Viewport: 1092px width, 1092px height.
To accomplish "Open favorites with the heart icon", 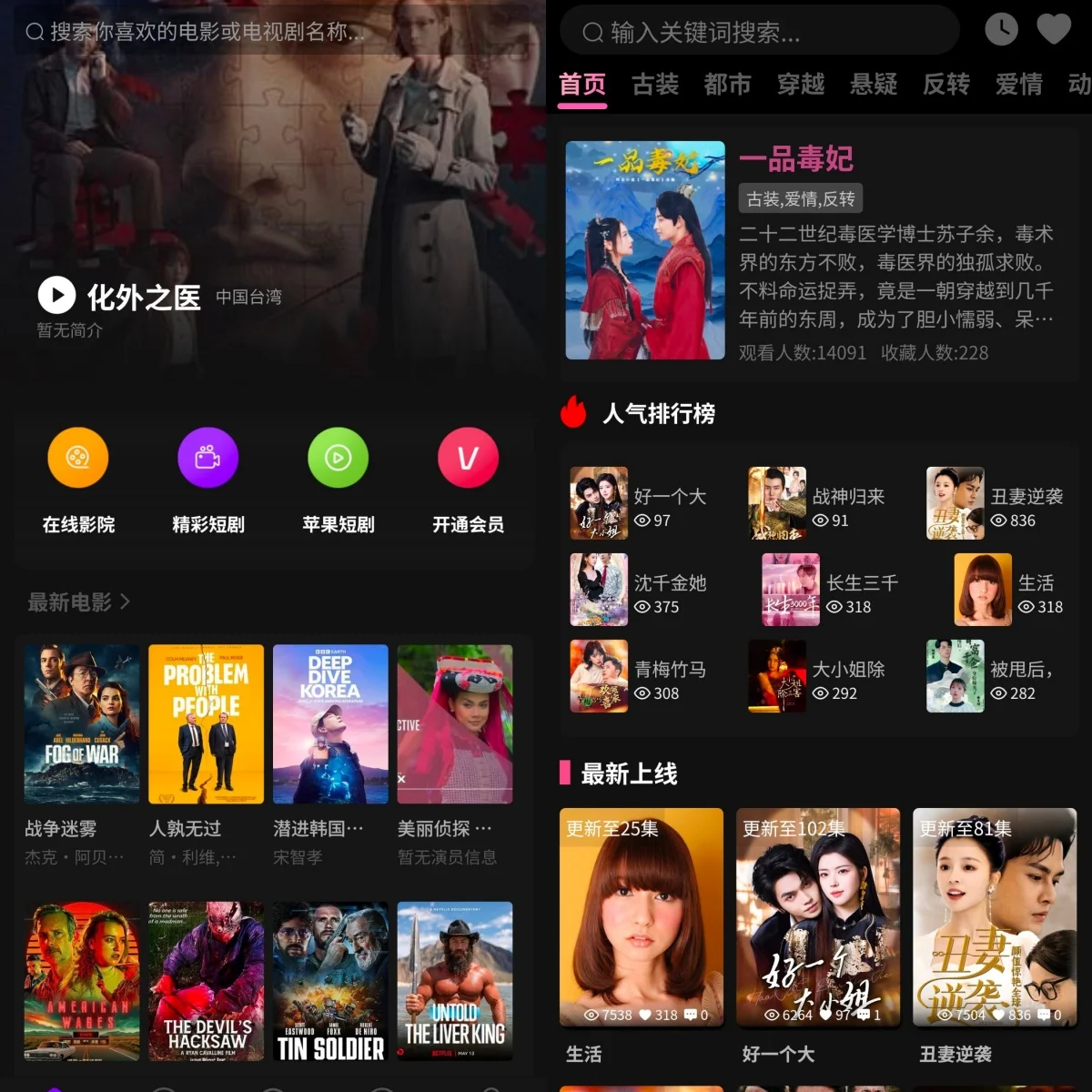I will 1054,29.
